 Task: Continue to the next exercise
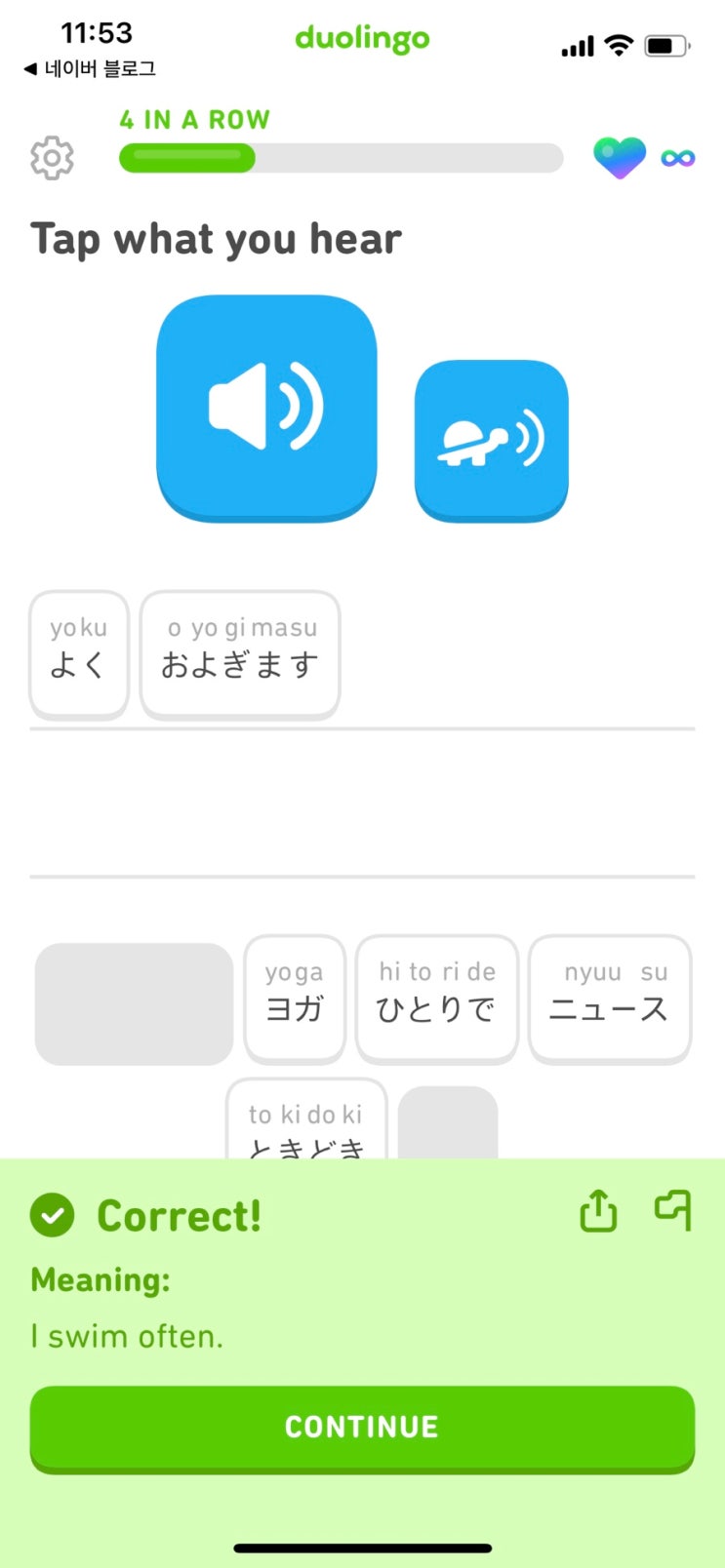pos(362,1429)
